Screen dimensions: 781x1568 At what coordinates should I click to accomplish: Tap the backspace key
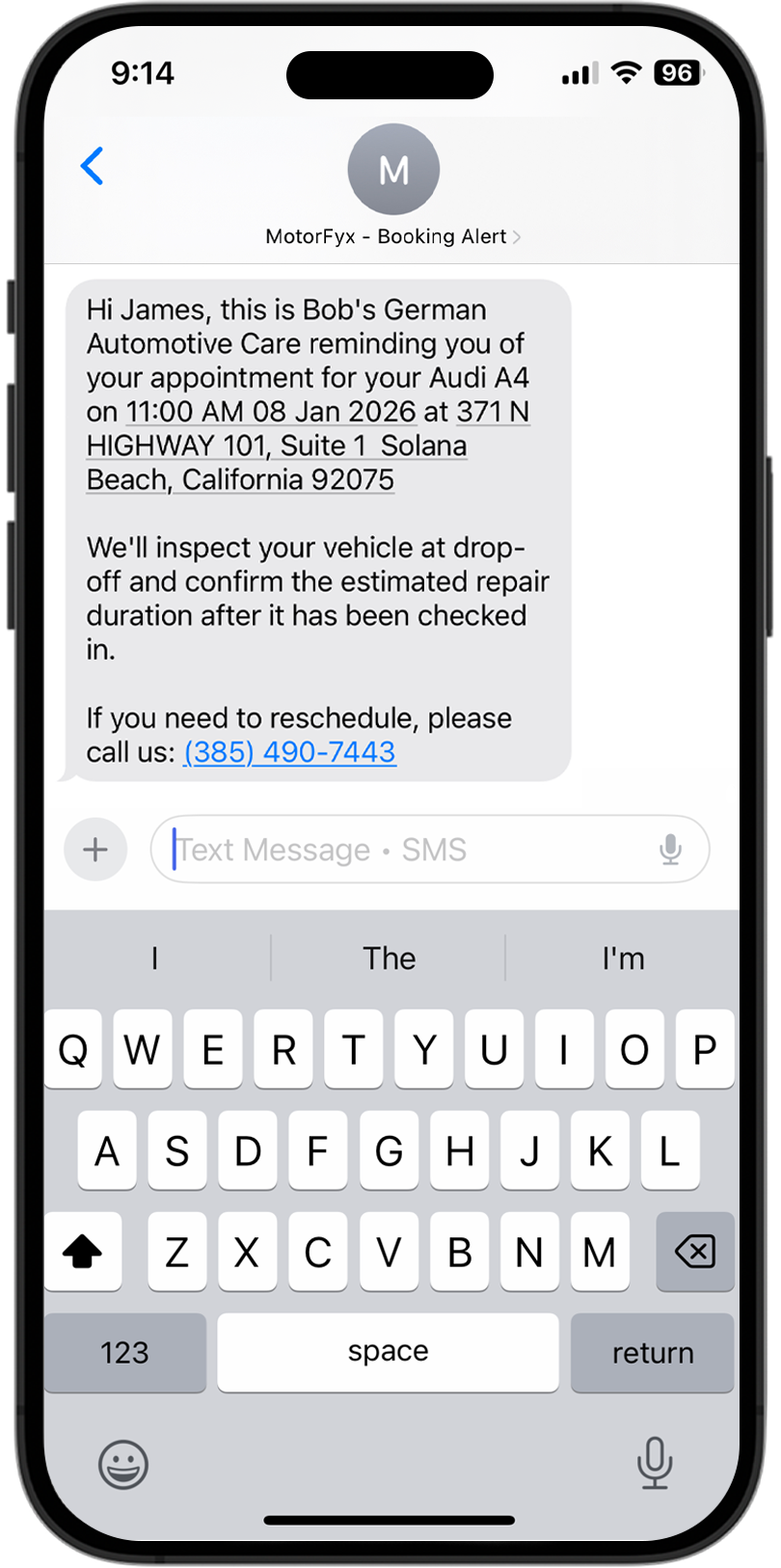[694, 1252]
